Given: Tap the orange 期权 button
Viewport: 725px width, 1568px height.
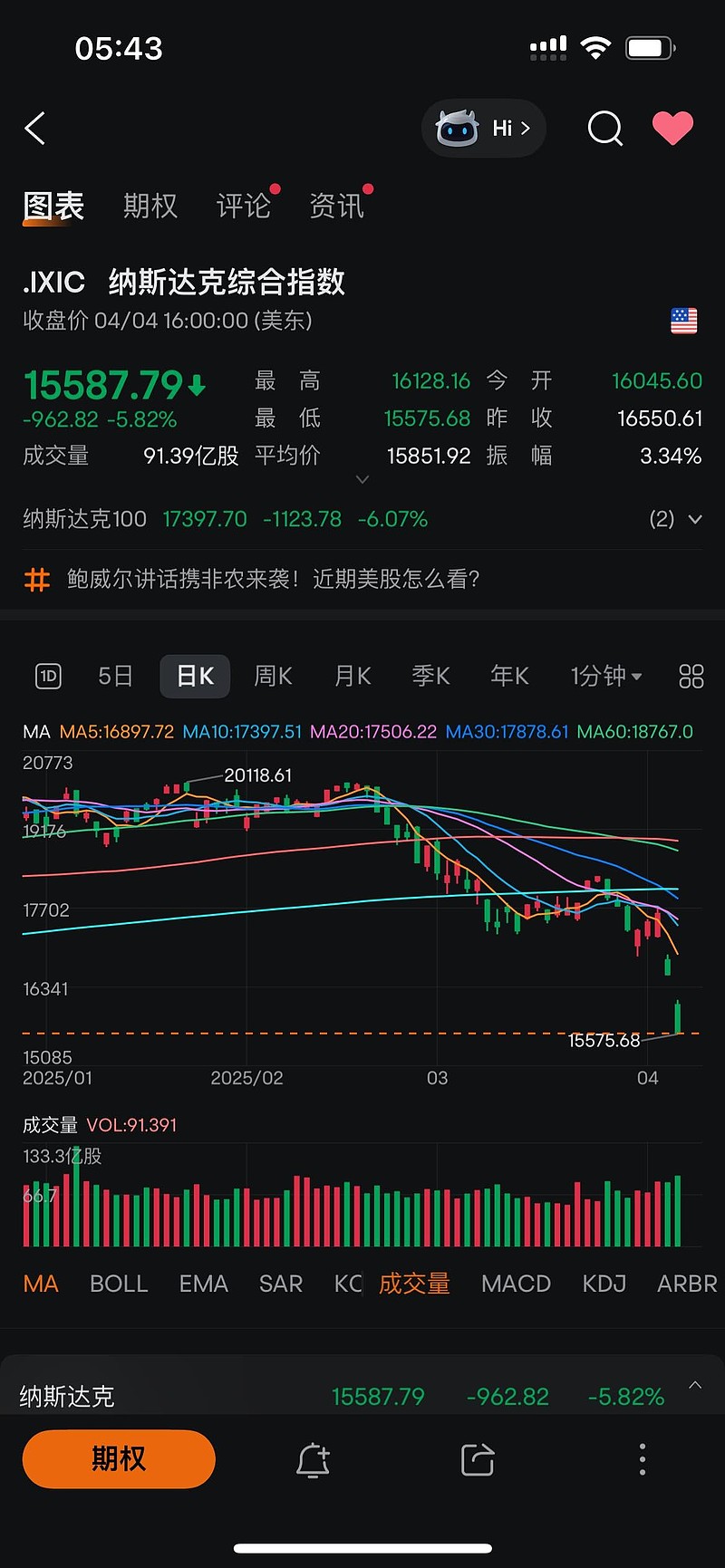Looking at the screenshot, I should (x=119, y=1459).
